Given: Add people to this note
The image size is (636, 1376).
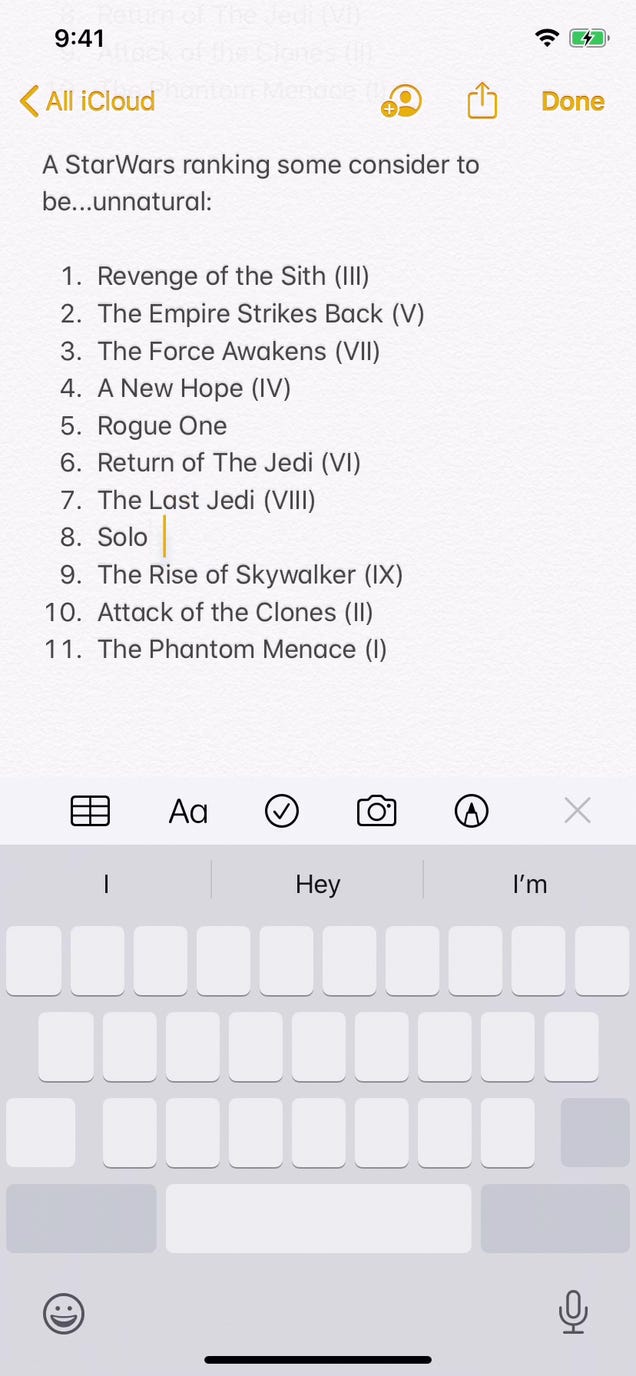Looking at the screenshot, I should point(402,101).
